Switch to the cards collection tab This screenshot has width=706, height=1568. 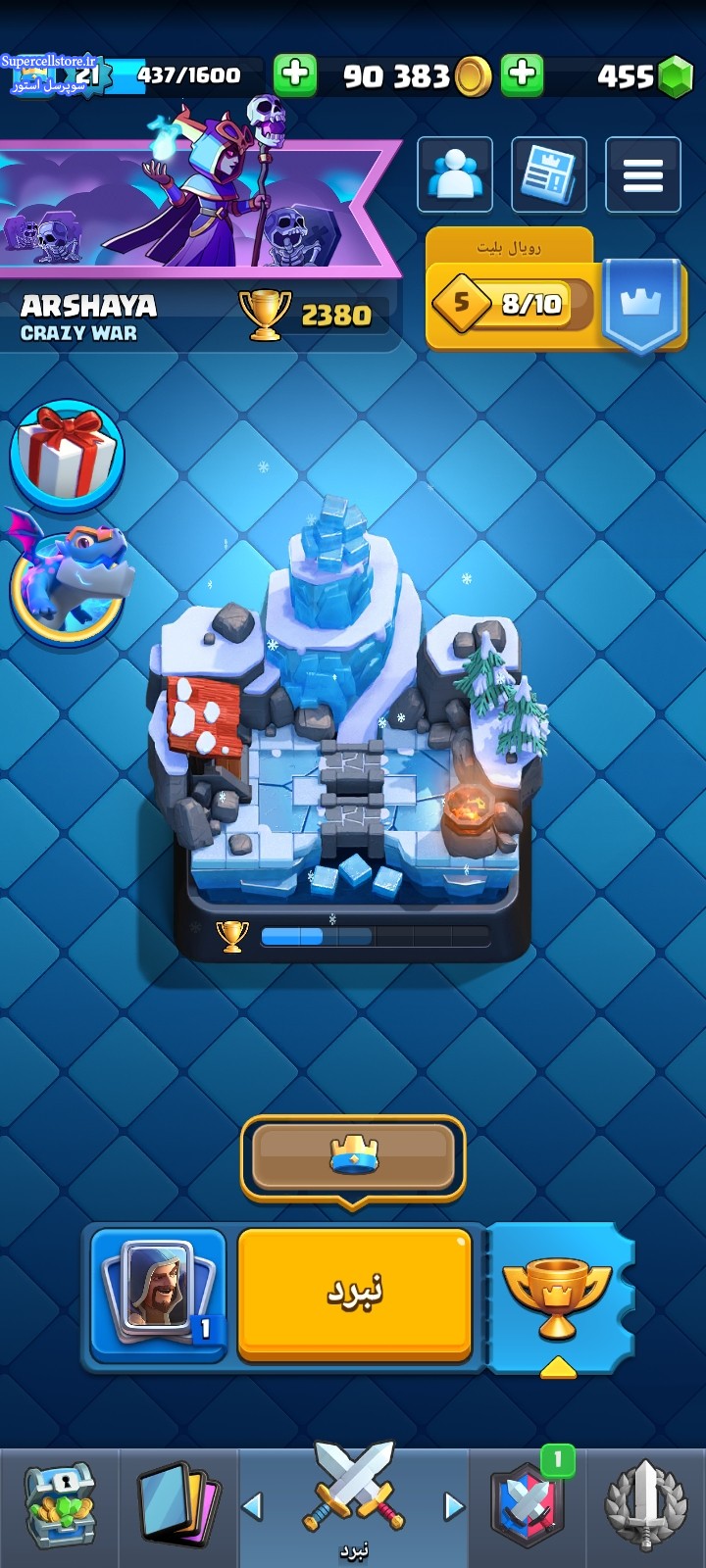[x=177, y=1506]
